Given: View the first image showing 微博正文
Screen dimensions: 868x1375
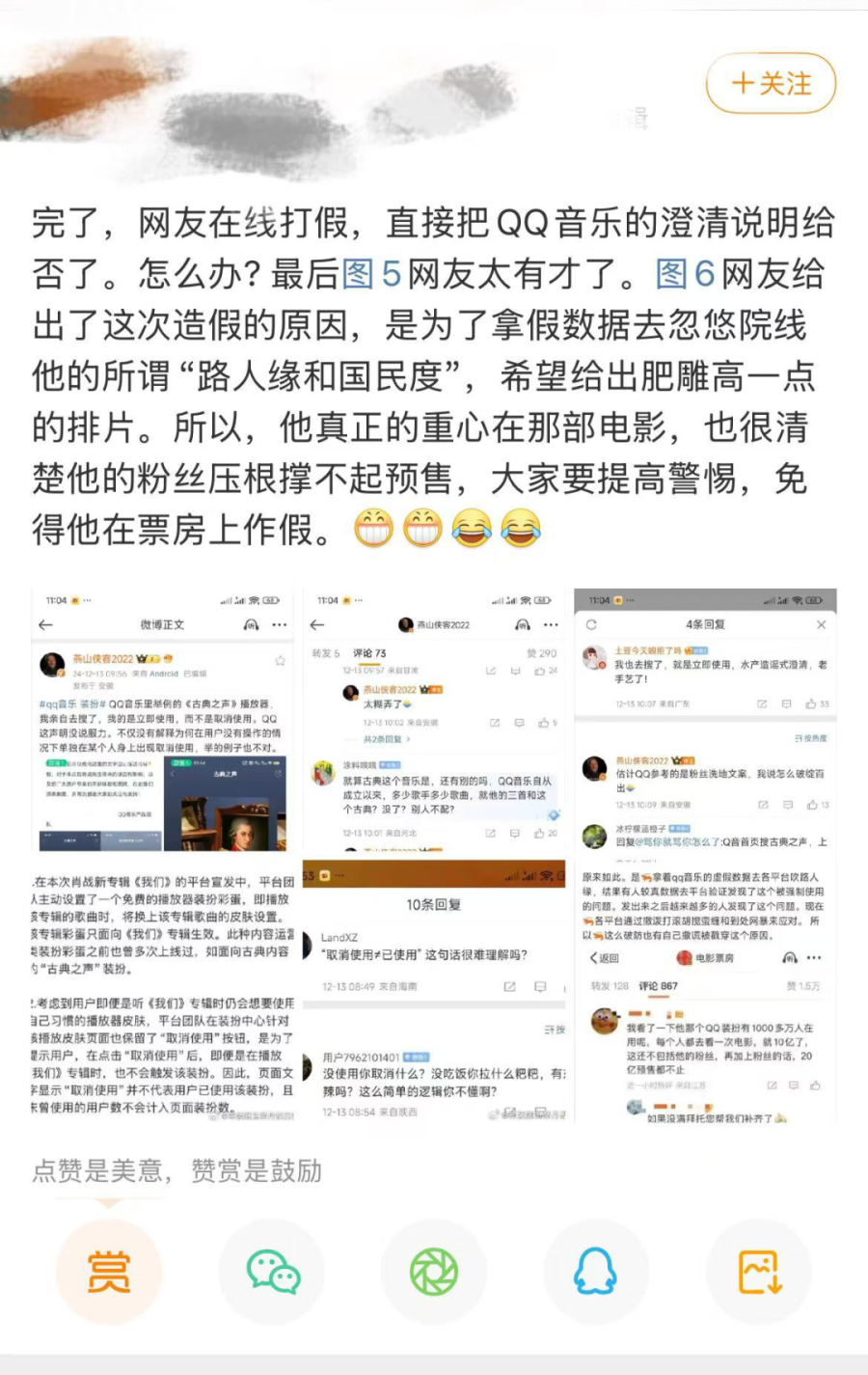Looking at the screenshot, I should [163, 719].
